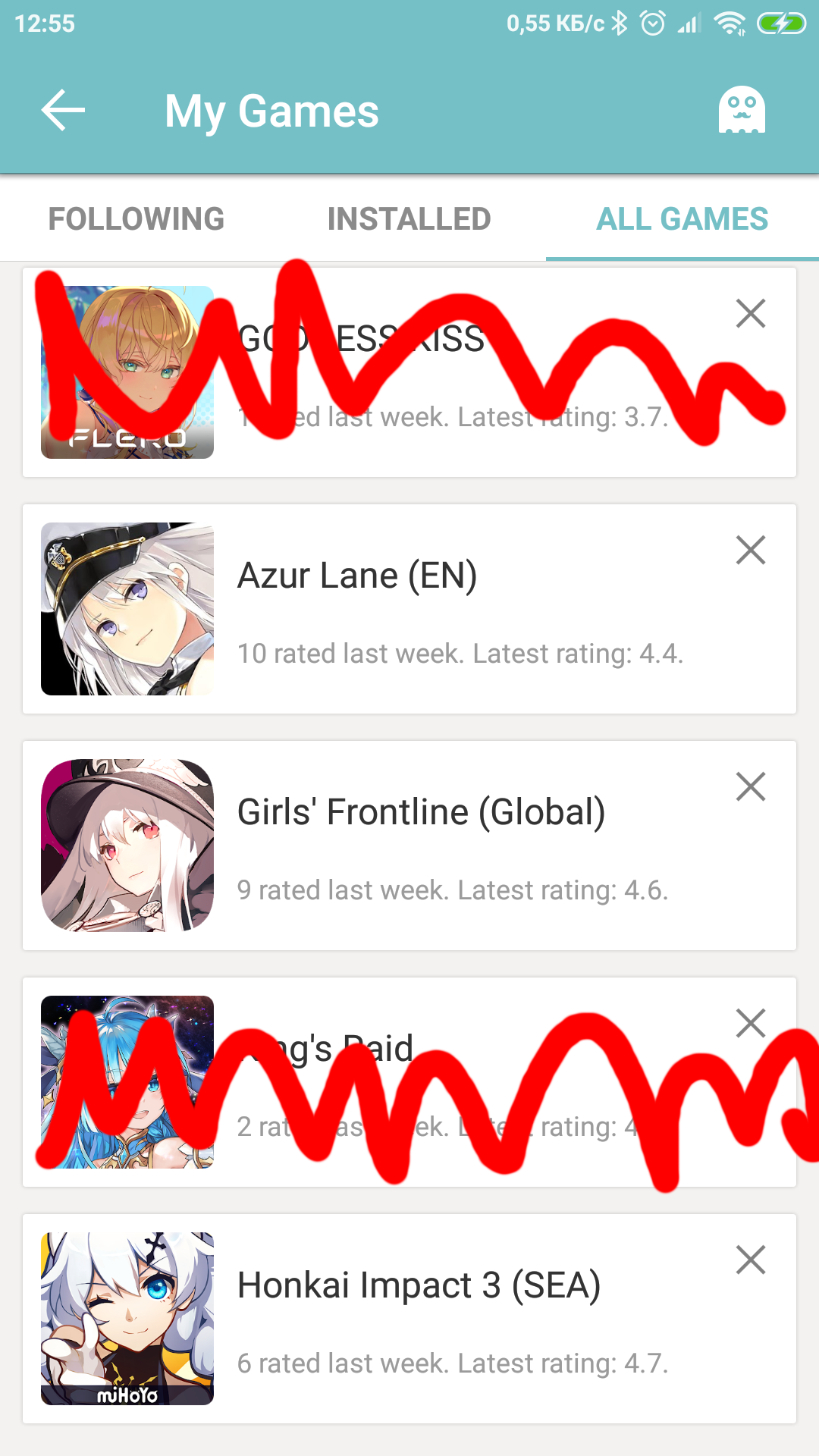Open Girls' Frontline (Global) game card
The height and width of the screenshot is (1456, 819).
(x=409, y=846)
